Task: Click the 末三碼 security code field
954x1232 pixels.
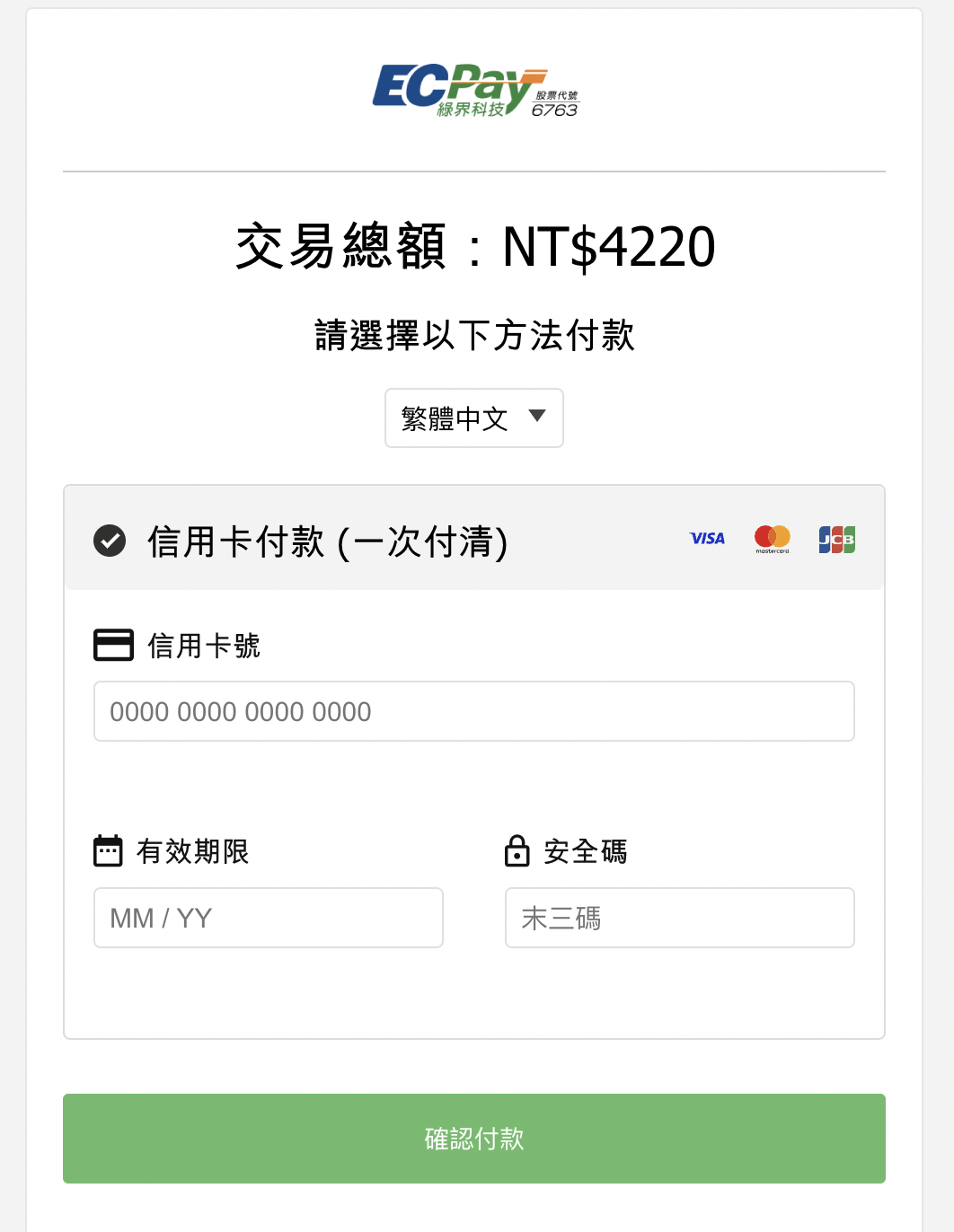Action: [679, 918]
